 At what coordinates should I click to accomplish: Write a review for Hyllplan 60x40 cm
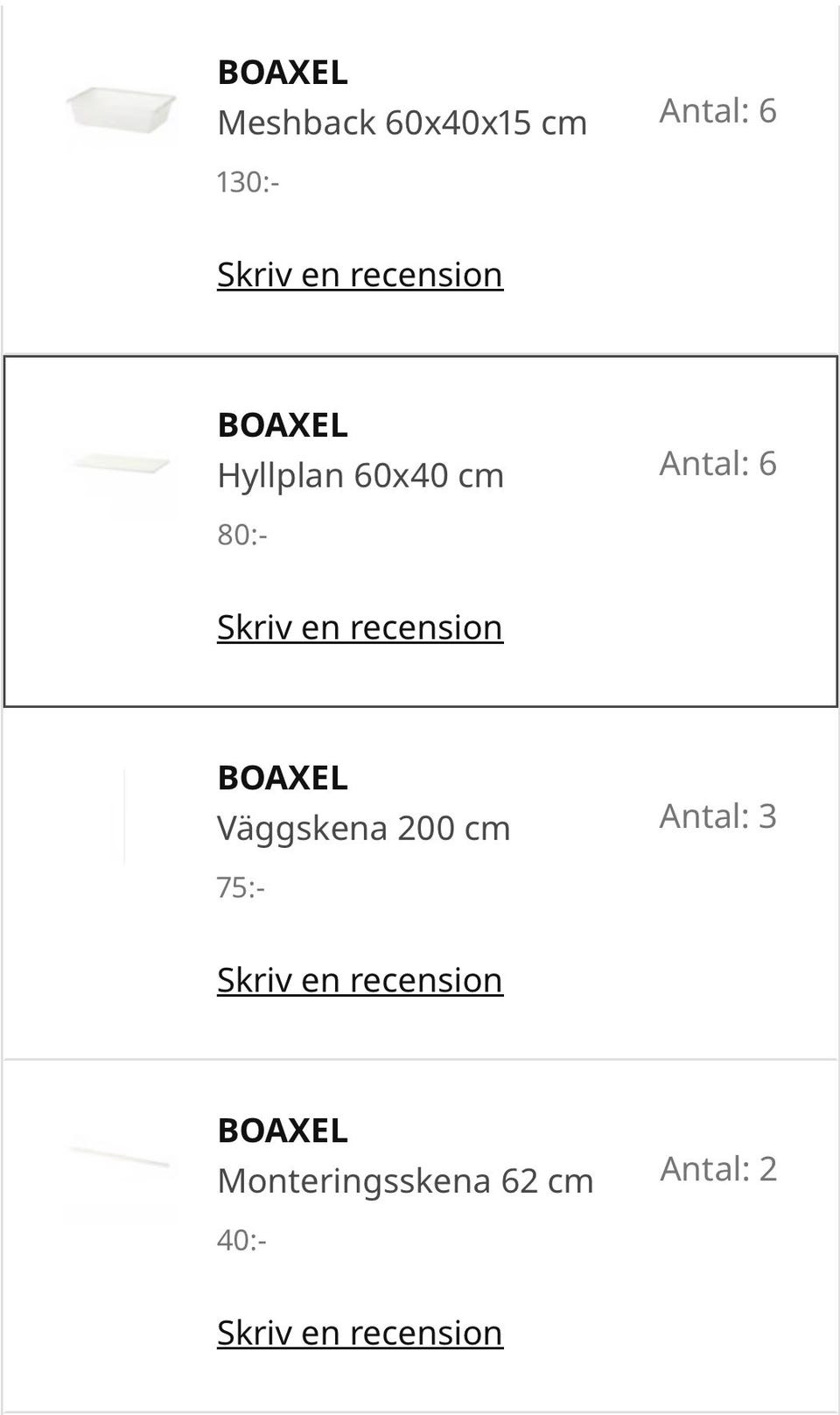[x=360, y=627]
